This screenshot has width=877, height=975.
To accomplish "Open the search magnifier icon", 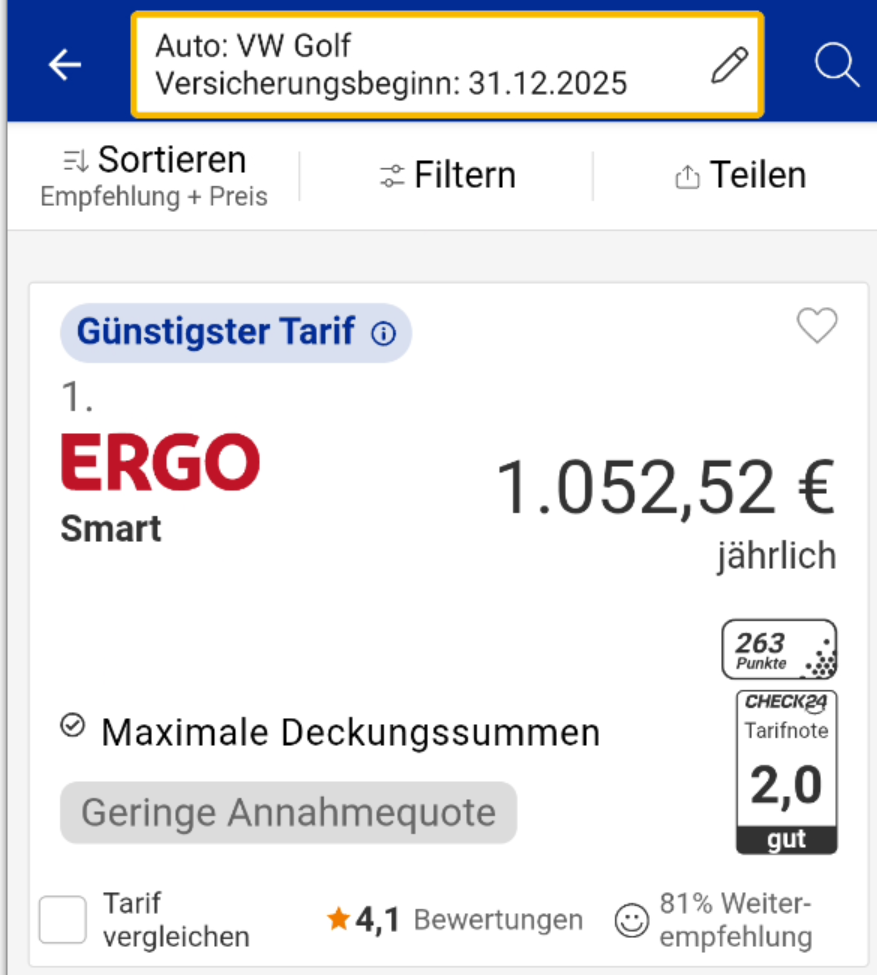I will pyautogui.click(x=836, y=65).
